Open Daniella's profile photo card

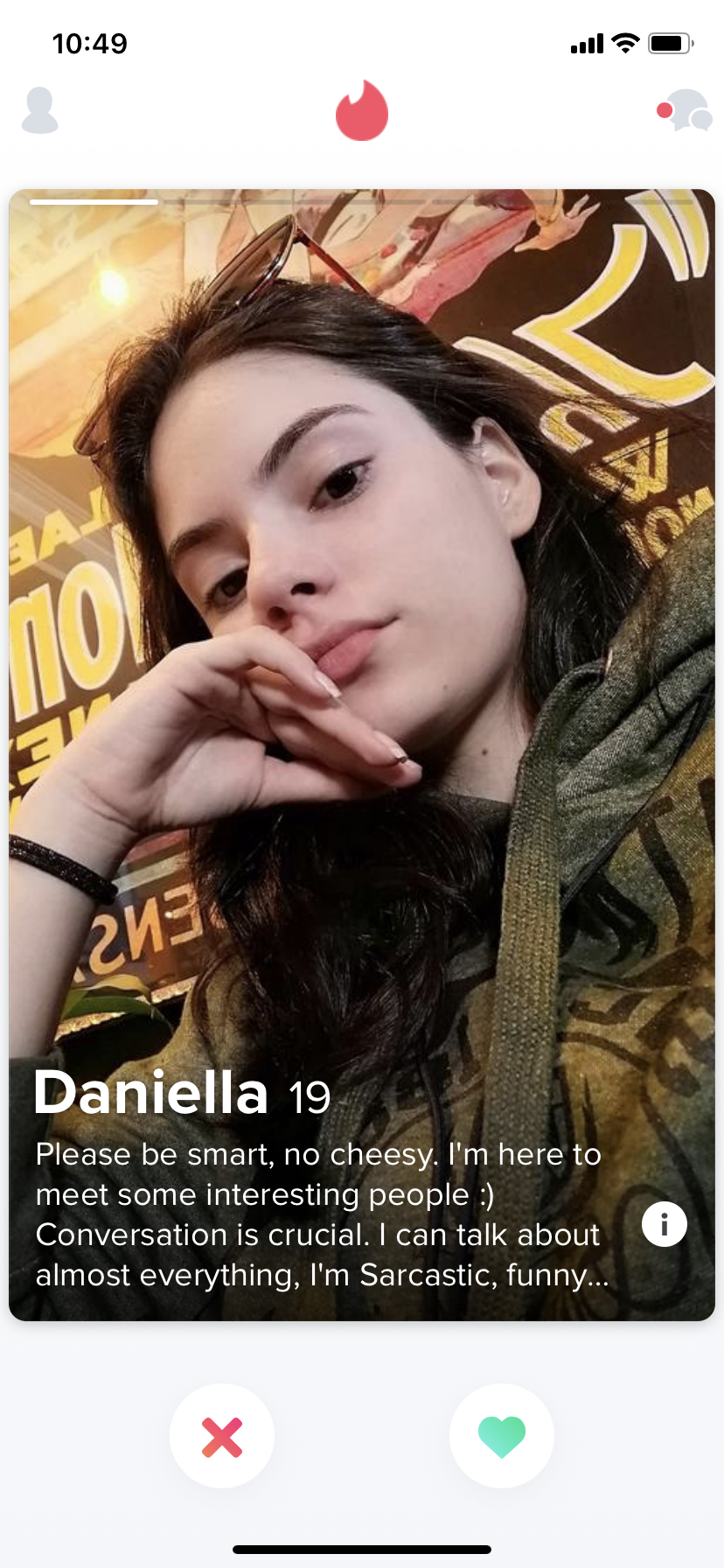(x=362, y=754)
